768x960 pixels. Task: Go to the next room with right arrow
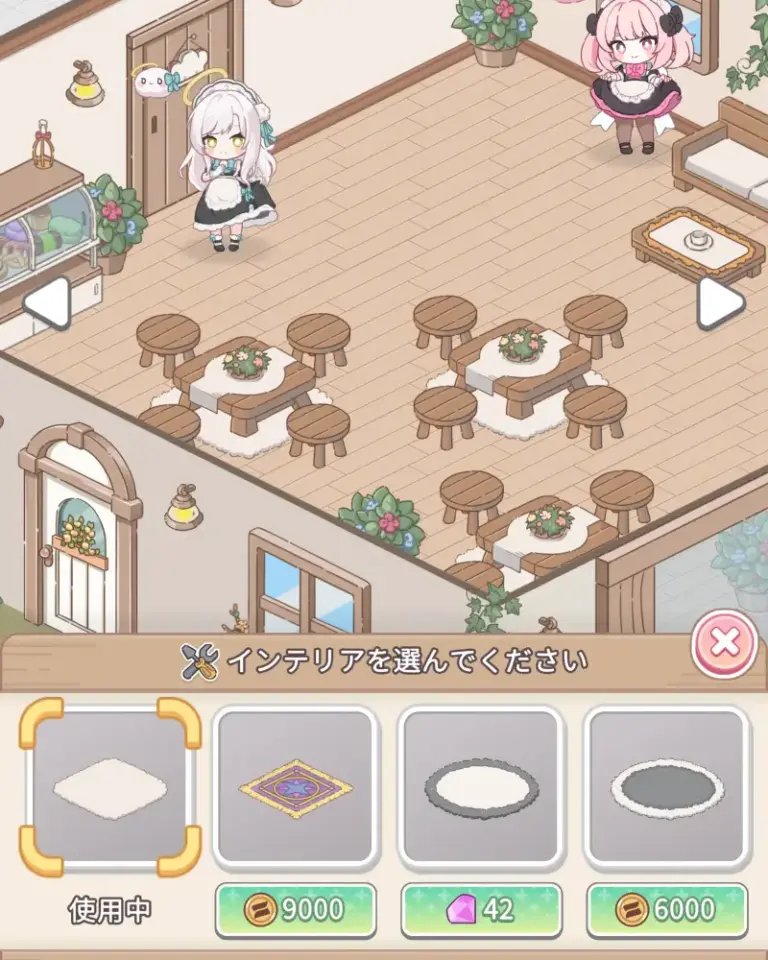(x=720, y=302)
